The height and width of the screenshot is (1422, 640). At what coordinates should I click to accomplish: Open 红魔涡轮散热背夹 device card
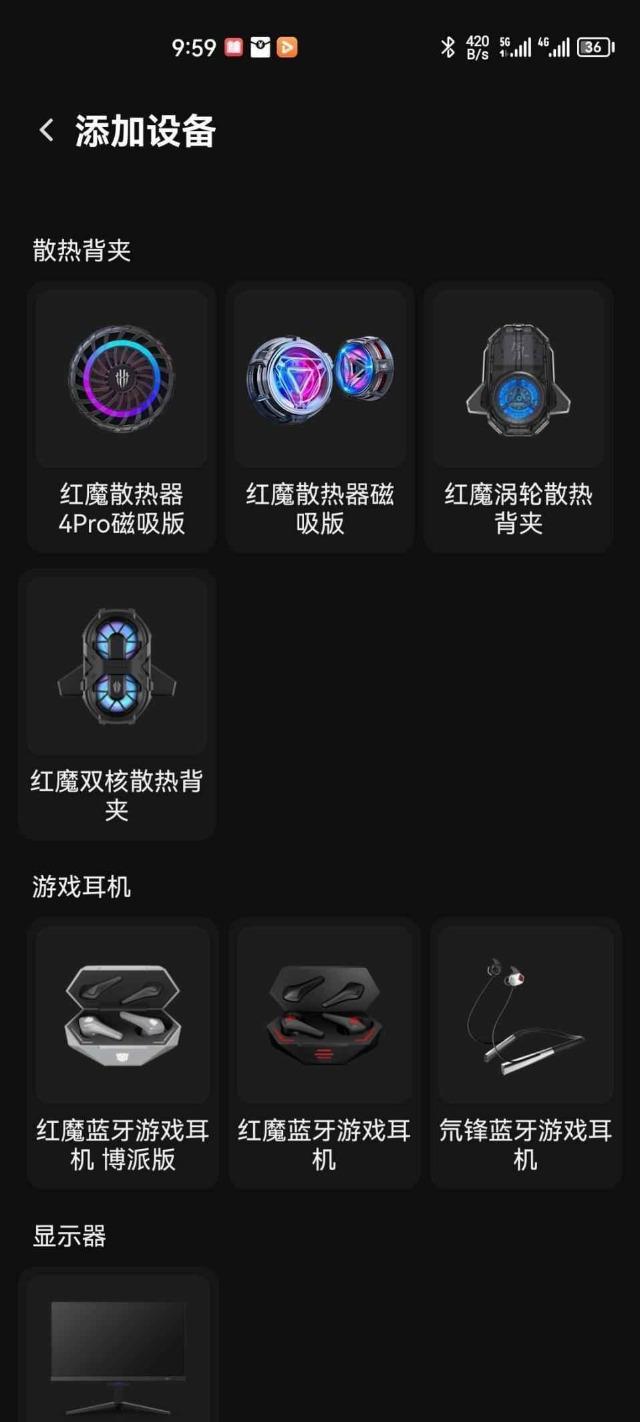point(518,417)
